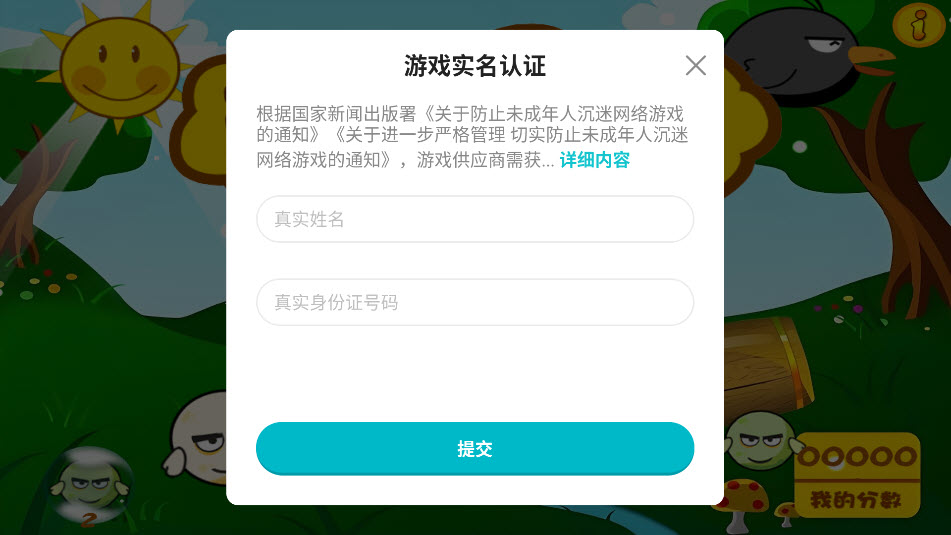
Task: Close the 游戏实名认证 dialog
Action: tap(695, 66)
